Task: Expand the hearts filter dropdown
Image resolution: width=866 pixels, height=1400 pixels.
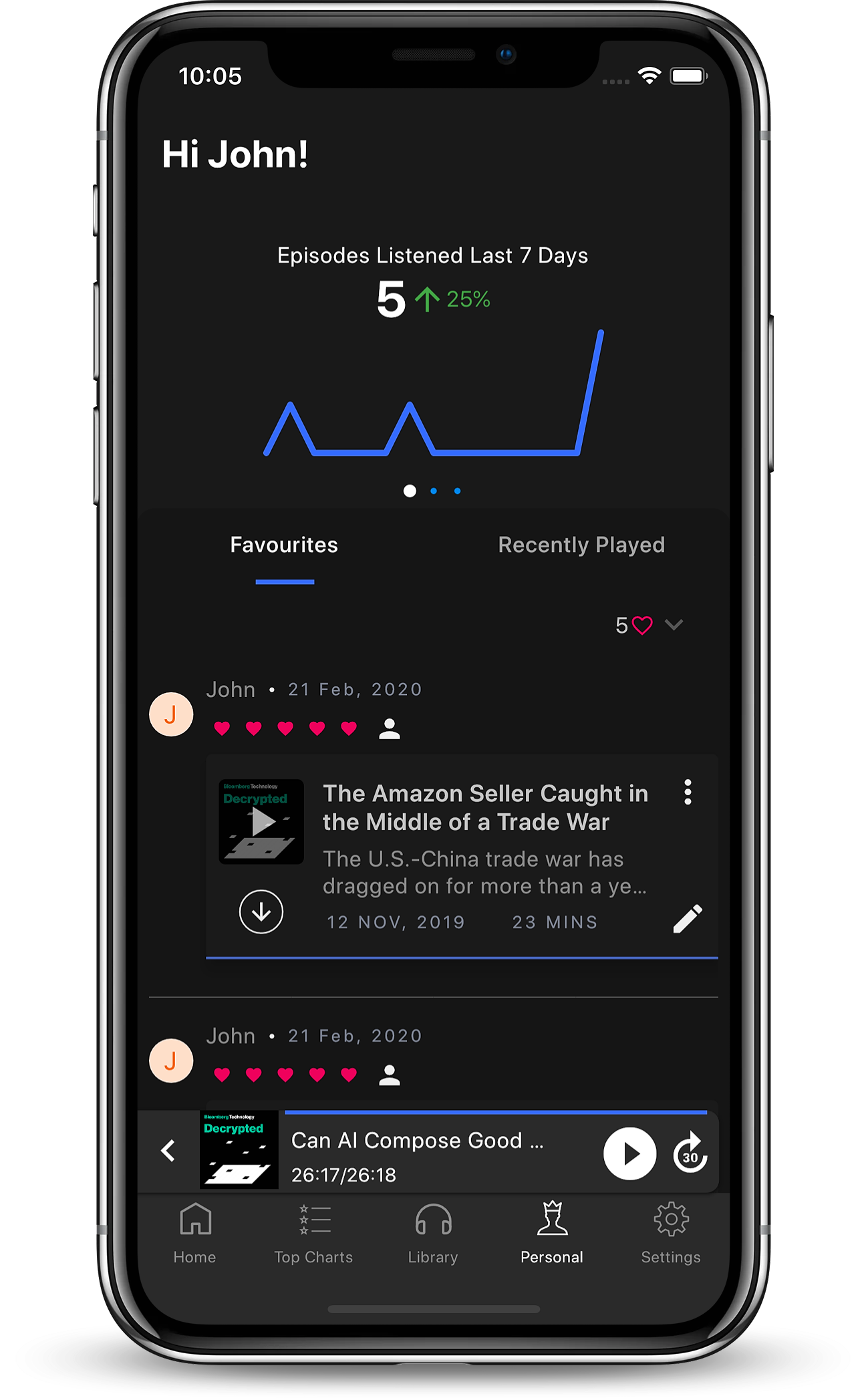Action: point(674,625)
